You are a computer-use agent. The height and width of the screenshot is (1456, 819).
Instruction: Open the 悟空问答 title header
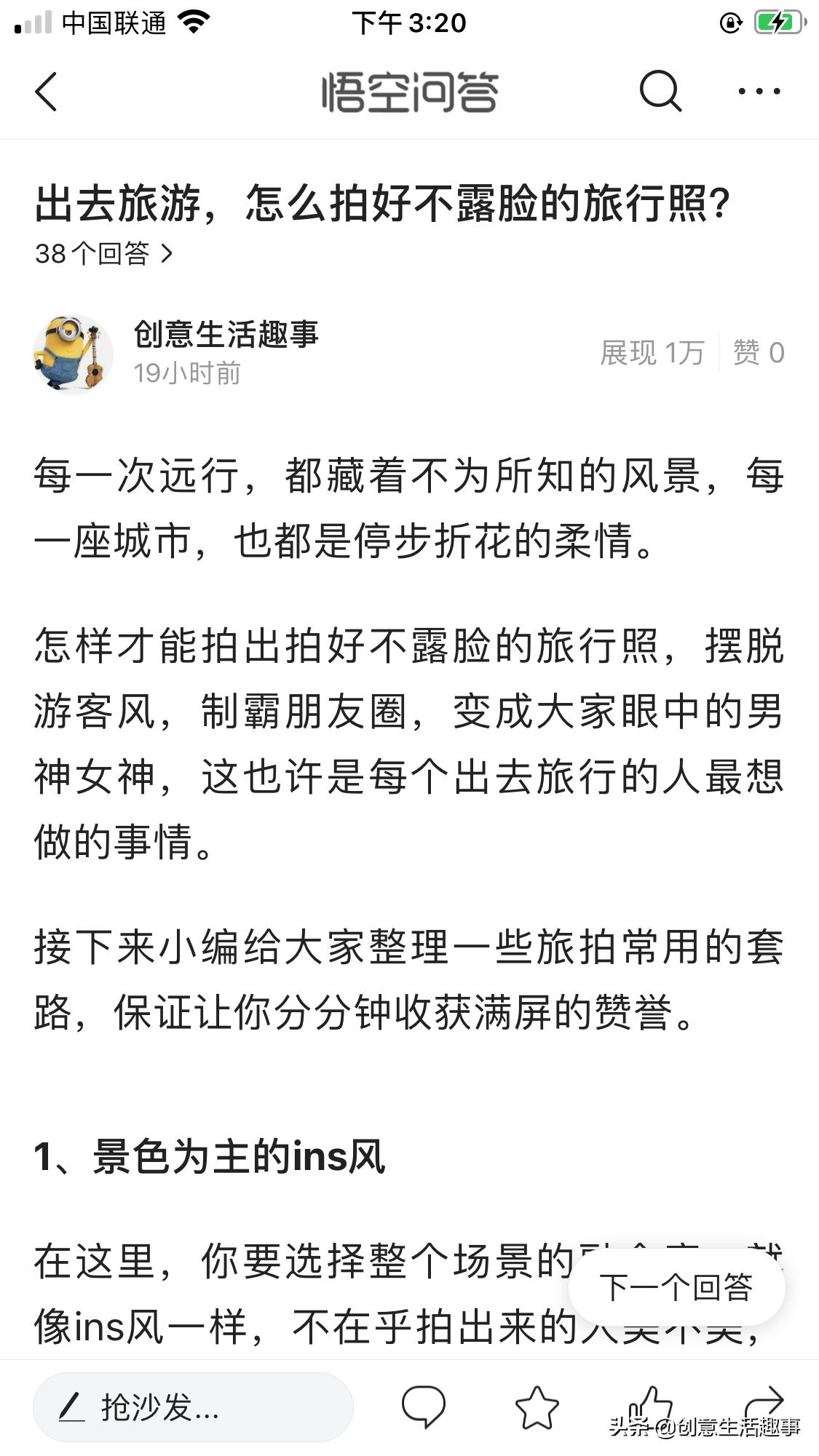click(409, 94)
